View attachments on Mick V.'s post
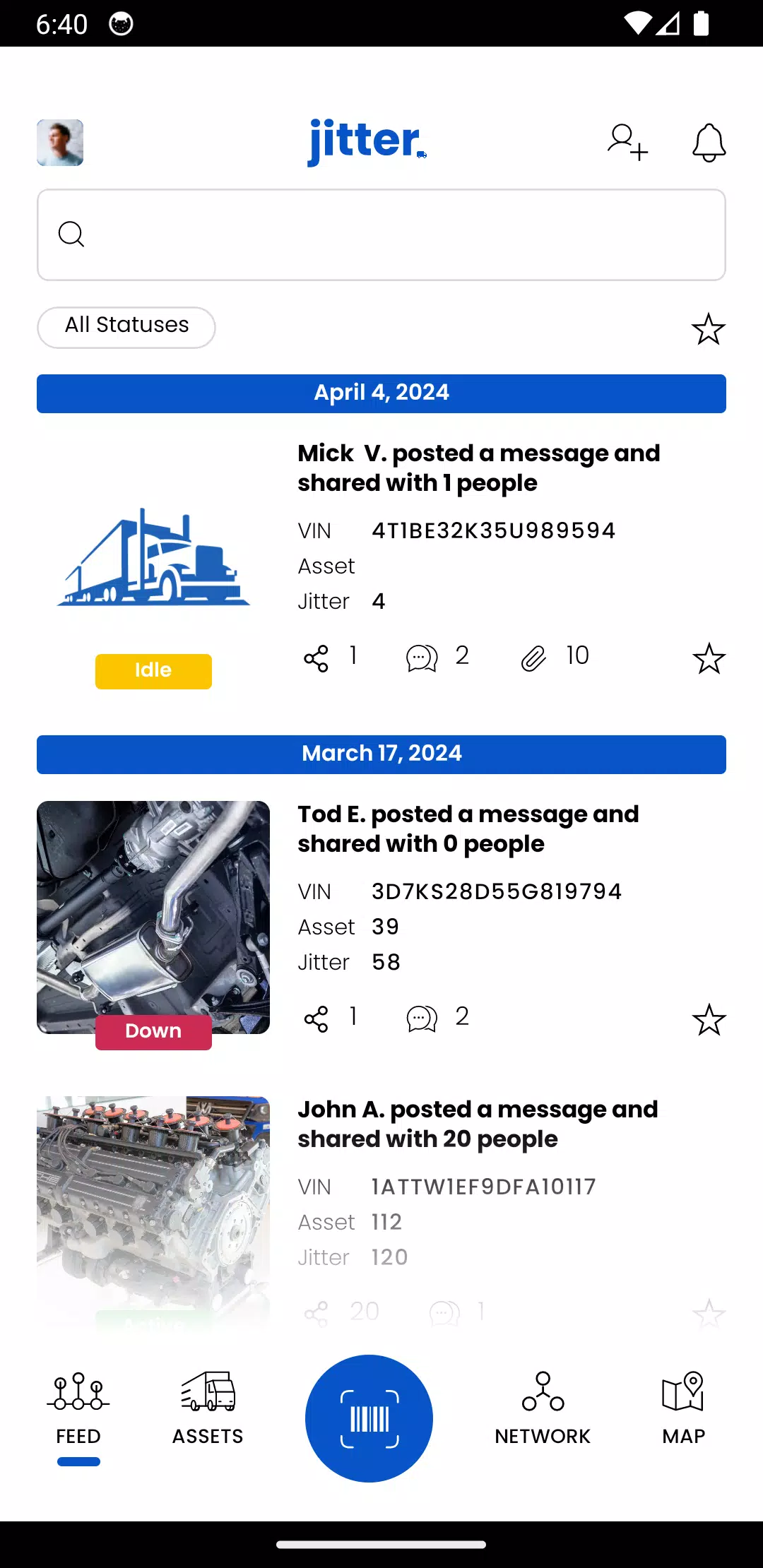Screen dimensions: 763x1568 point(534,657)
